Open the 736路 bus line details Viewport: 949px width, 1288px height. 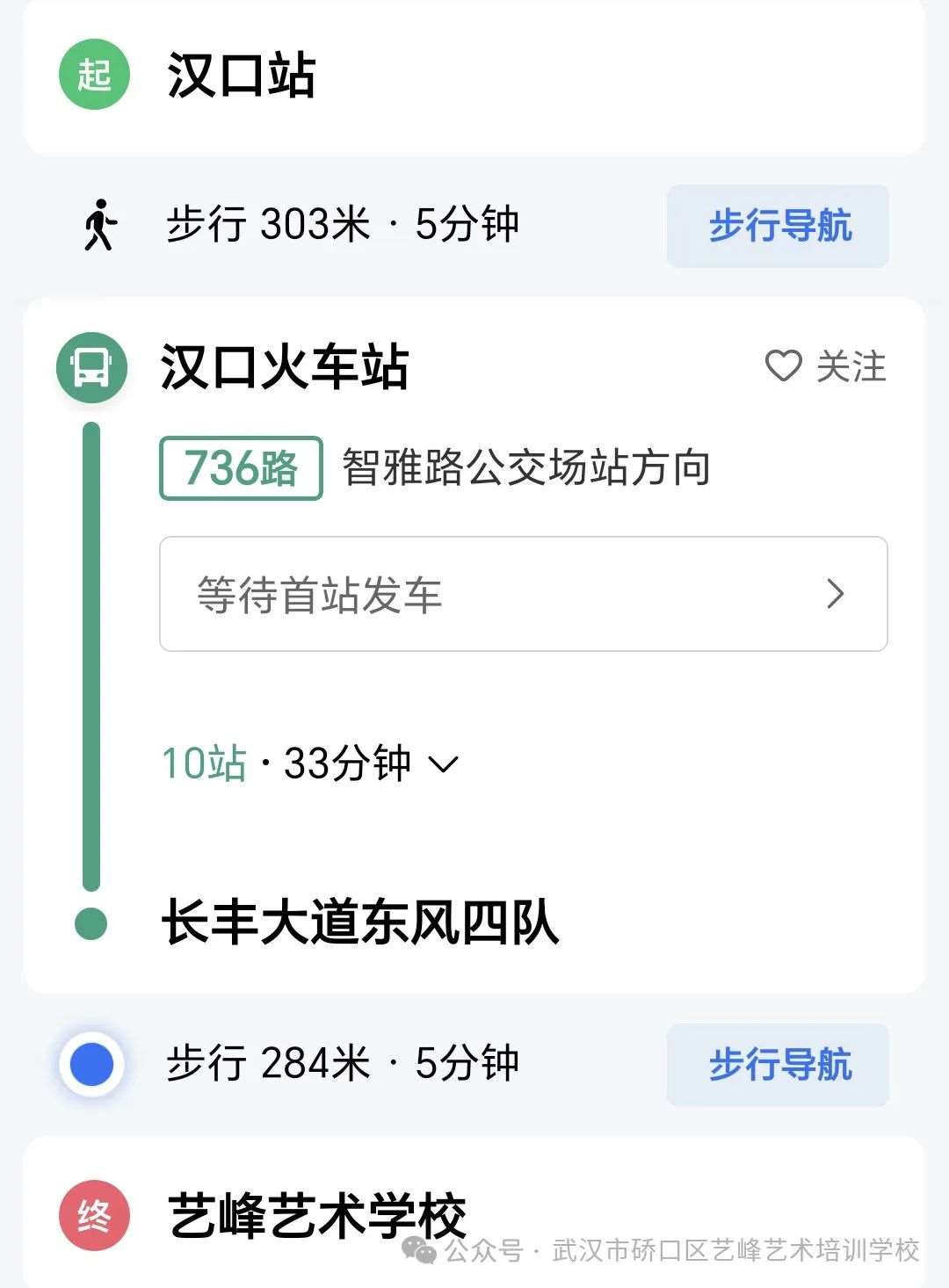coord(241,468)
